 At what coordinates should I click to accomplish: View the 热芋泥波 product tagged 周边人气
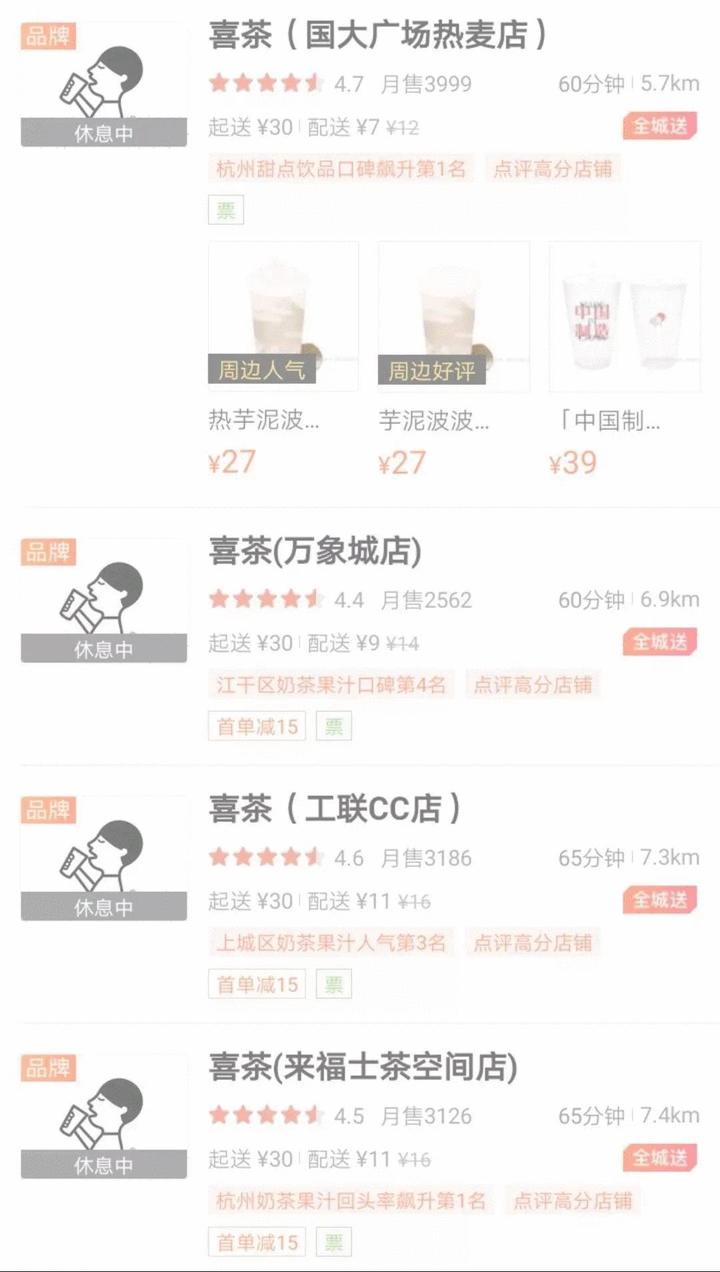(x=283, y=318)
